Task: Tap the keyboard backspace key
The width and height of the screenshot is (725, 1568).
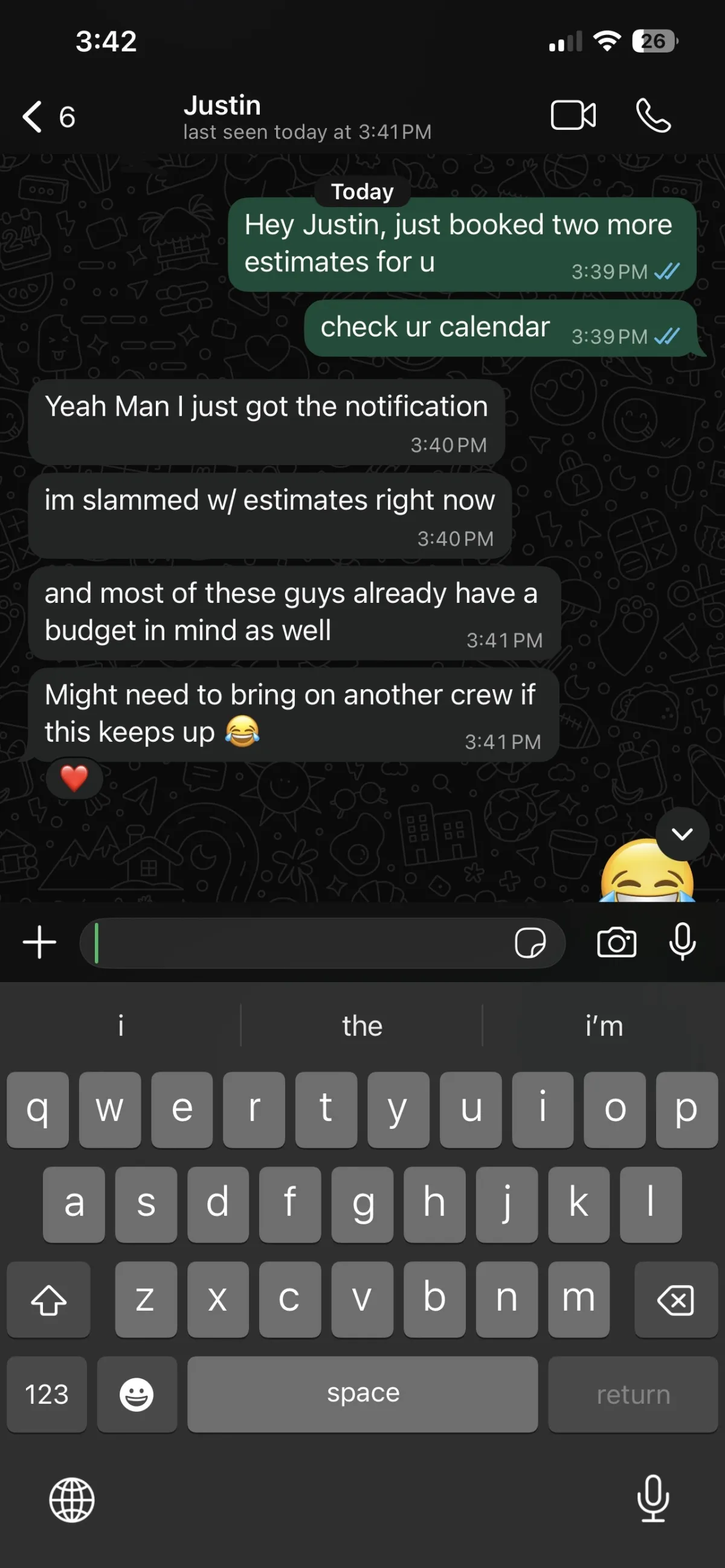Action: [x=675, y=1300]
